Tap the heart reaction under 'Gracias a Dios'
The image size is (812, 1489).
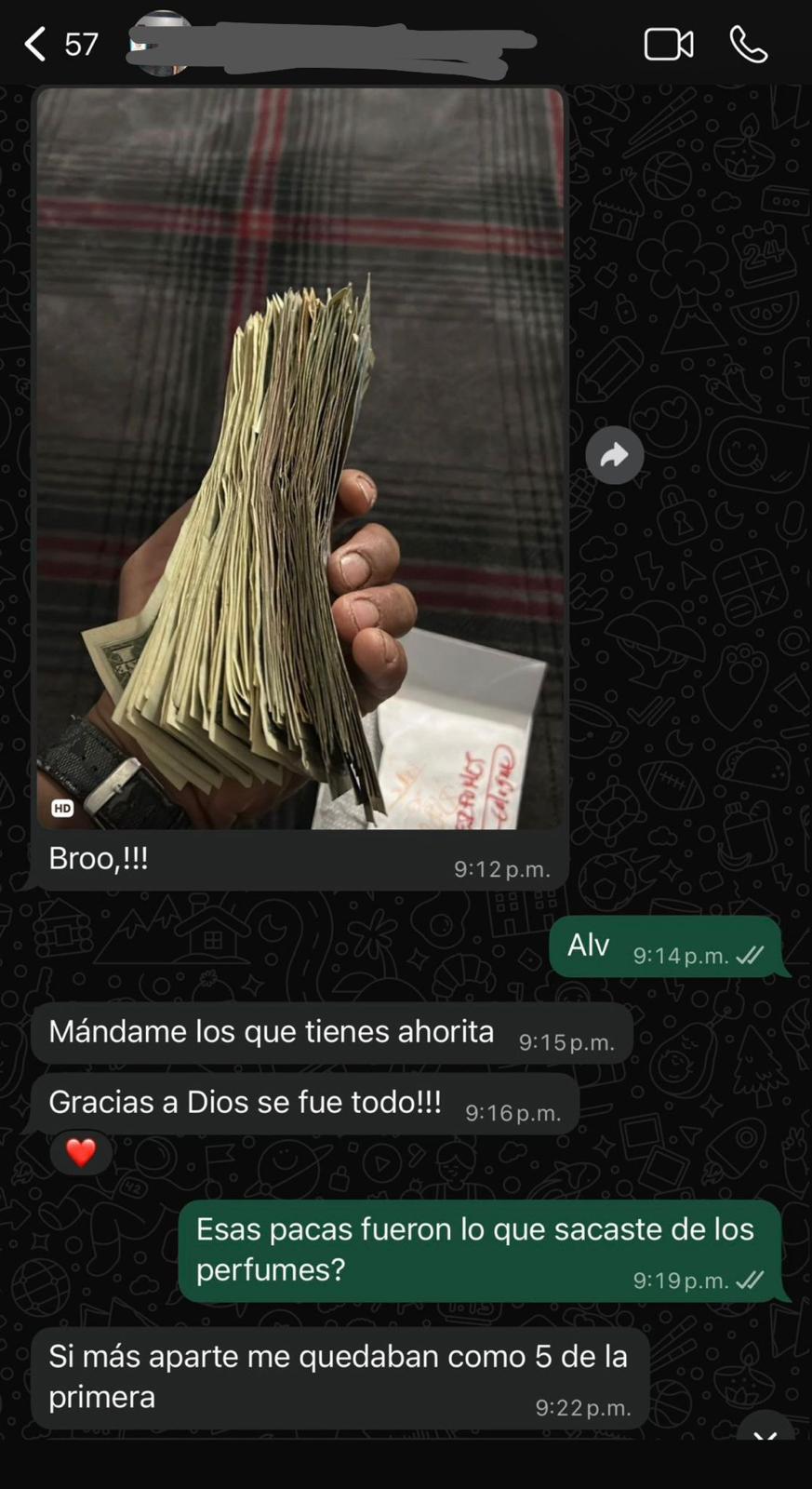click(x=81, y=1152)
